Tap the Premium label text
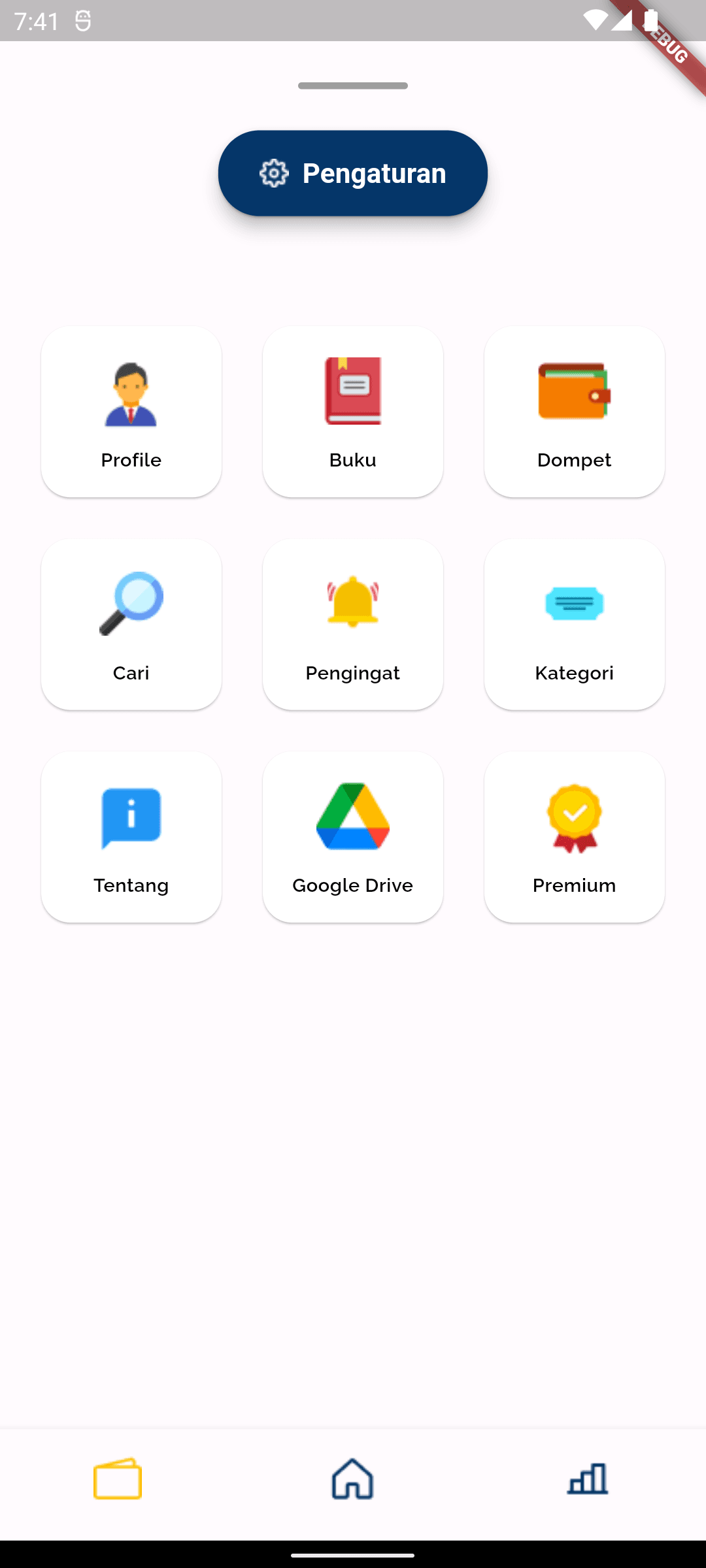This screenshot has width=706, height=1568. pyautogui.click(x=574, y=885)
